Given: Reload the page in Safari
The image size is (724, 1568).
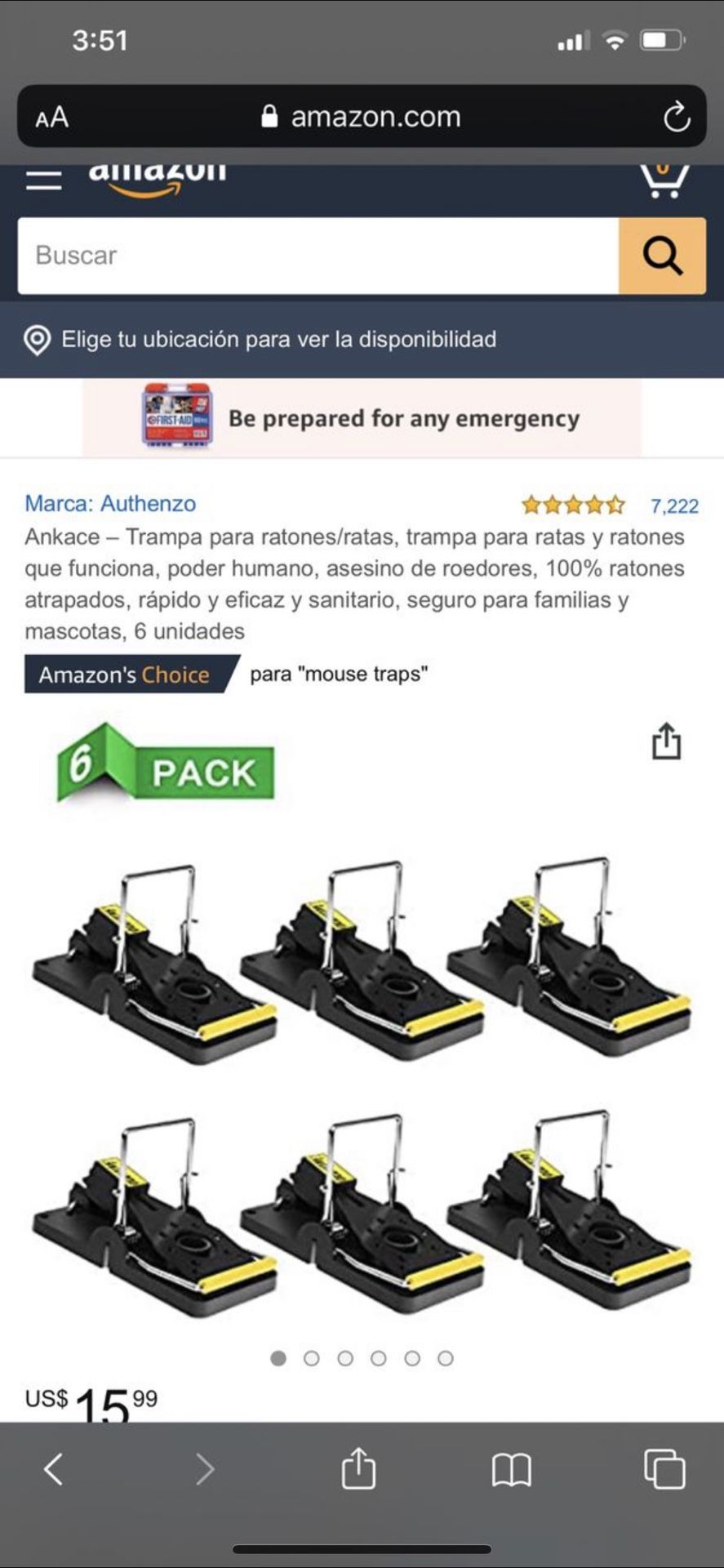Looking at the screenshot, I should click(x=676, y=117).
